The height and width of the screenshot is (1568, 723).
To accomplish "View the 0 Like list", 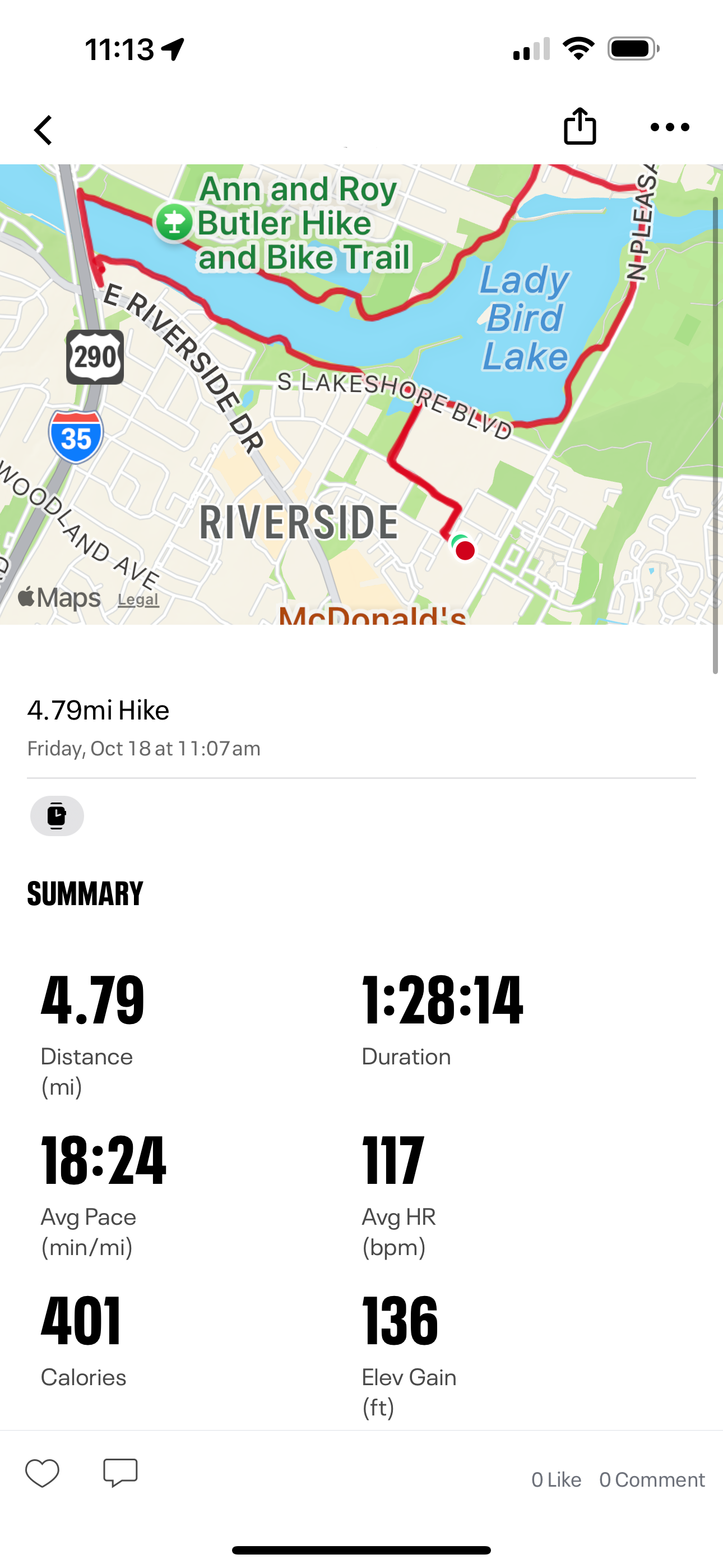I will (556, 1480).
